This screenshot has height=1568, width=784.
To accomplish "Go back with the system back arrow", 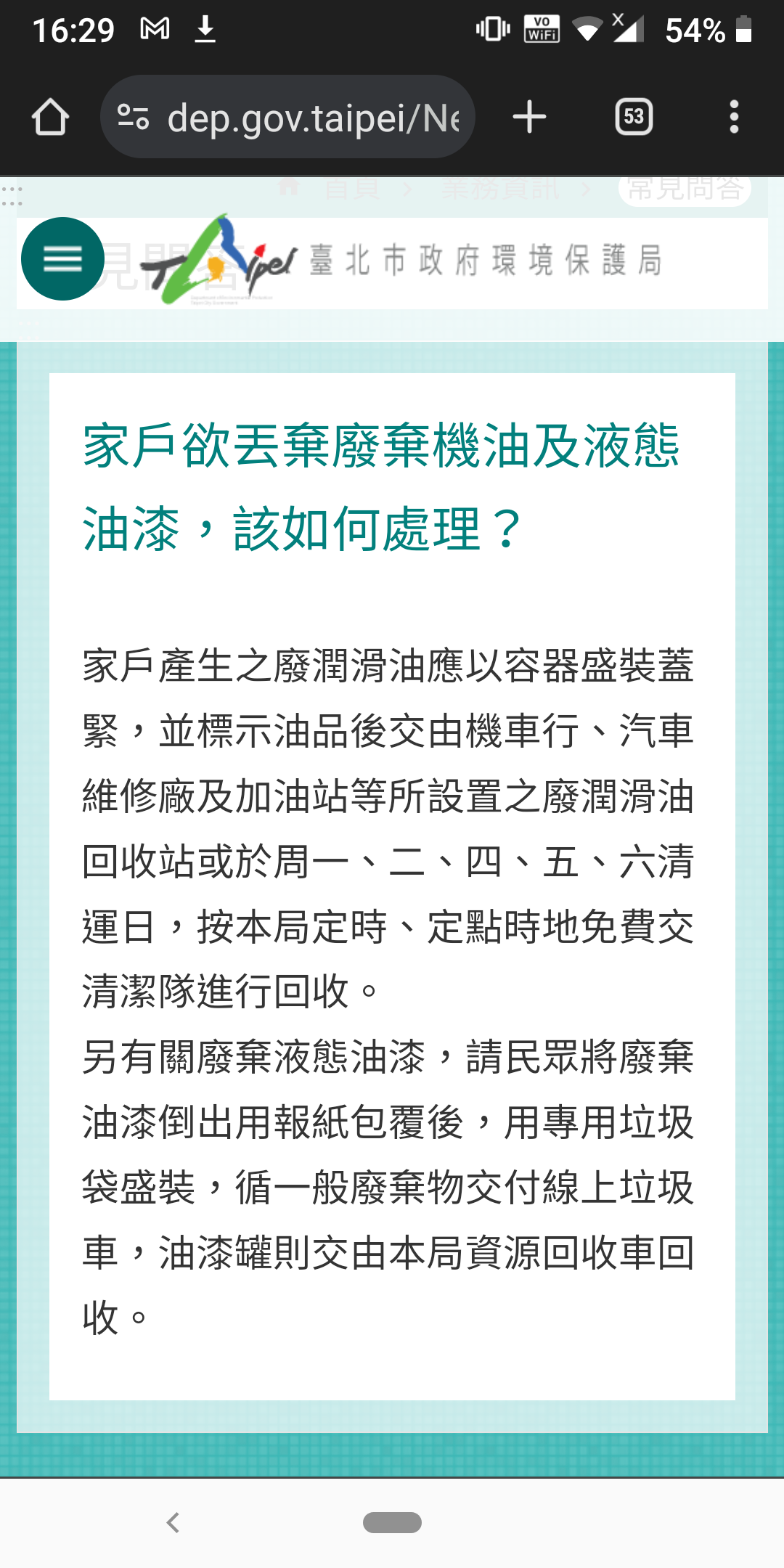I will click(x=173, y=1522).
